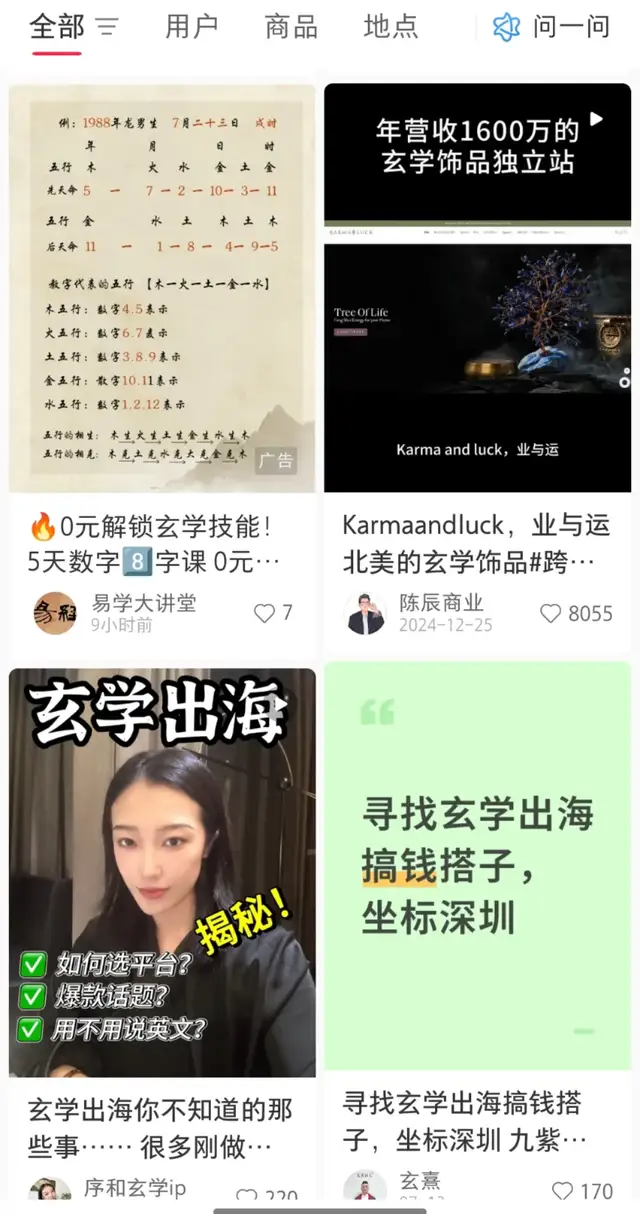Open the 玄学出海你不知道的那些事 post
This screenshot has width=640, height=1214.
click(162, 872)
